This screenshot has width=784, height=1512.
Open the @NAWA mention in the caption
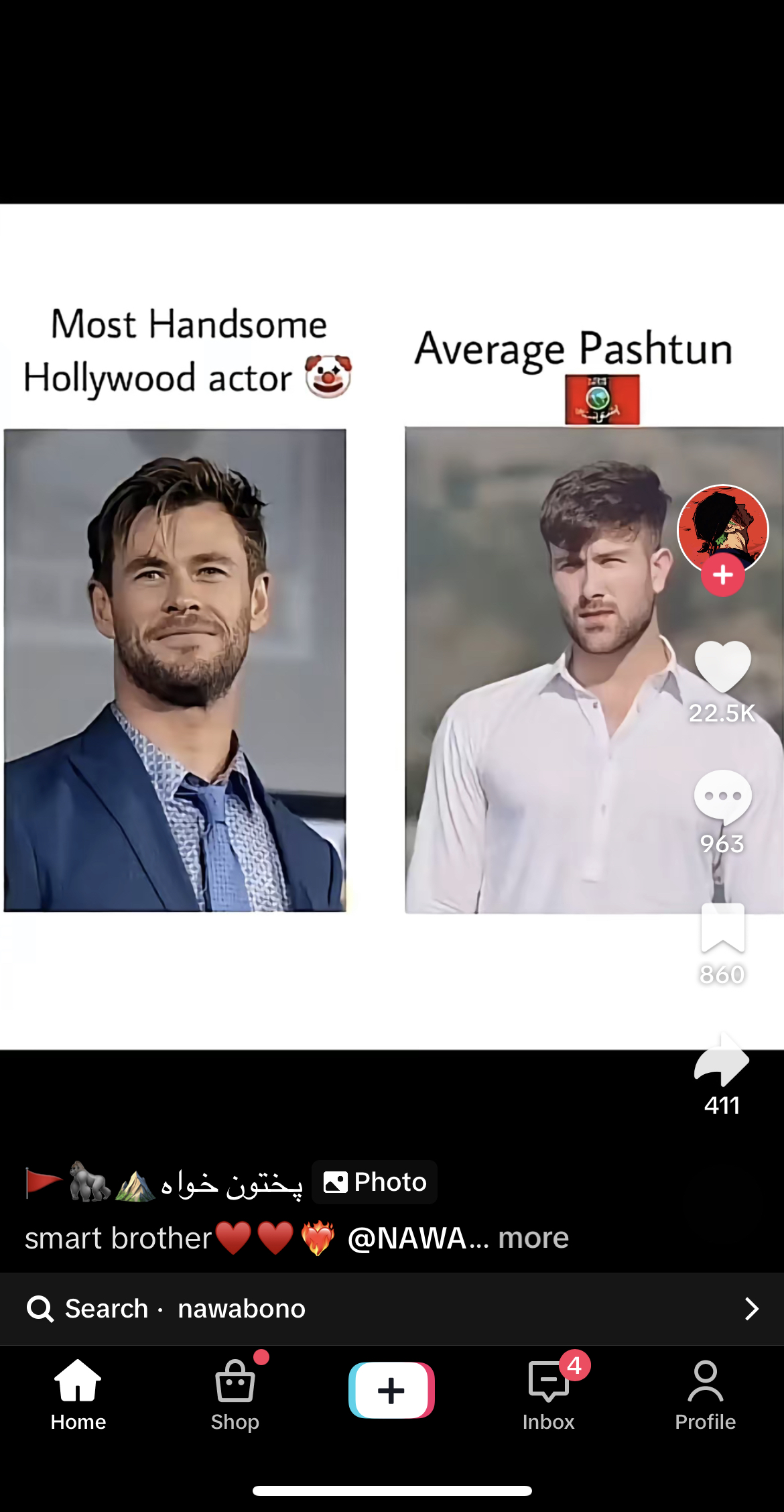click(x=409, y=1238)
